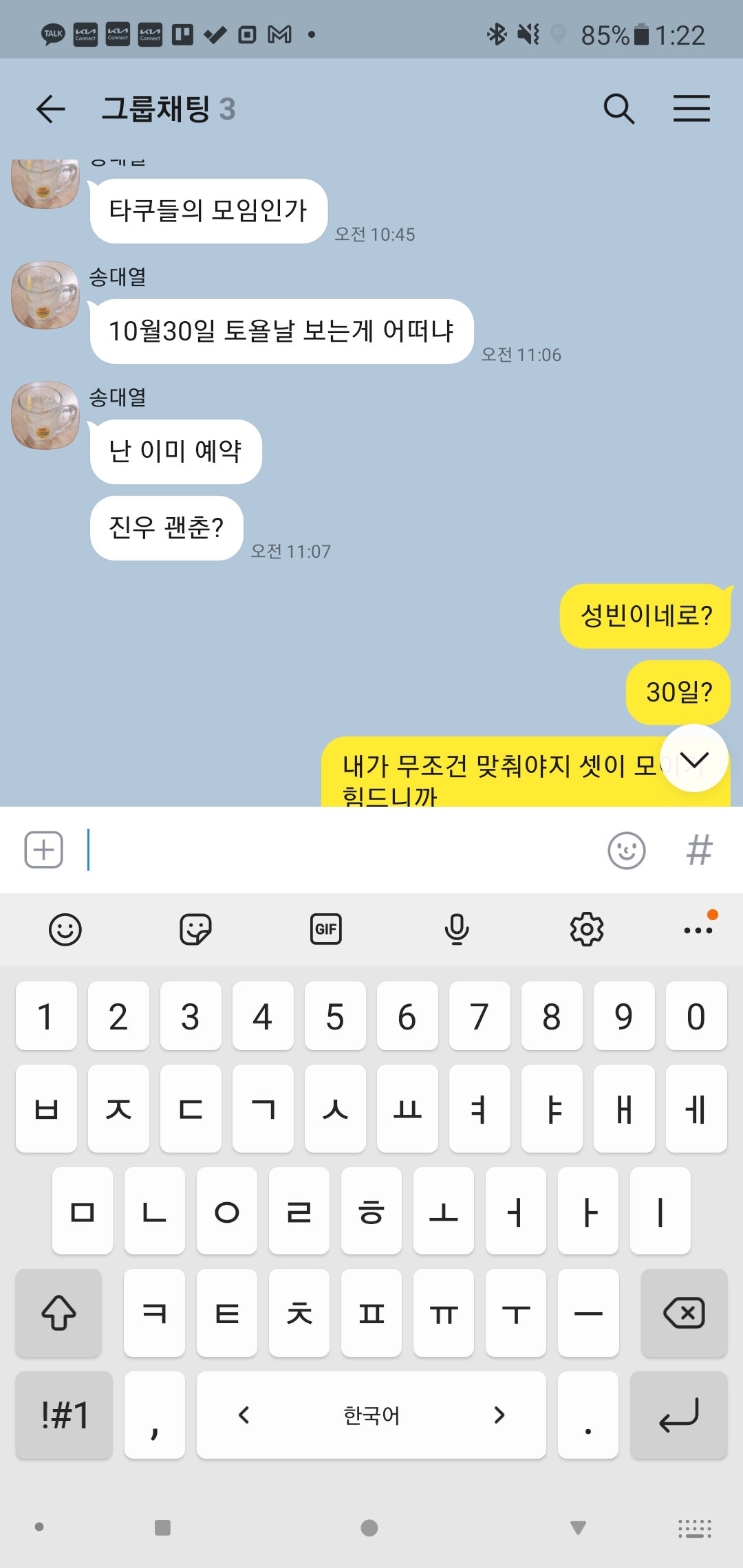Hide the keyboard with the down arrow
743x1568 pixels.
pyautogui.click(x=578, y=1527)
